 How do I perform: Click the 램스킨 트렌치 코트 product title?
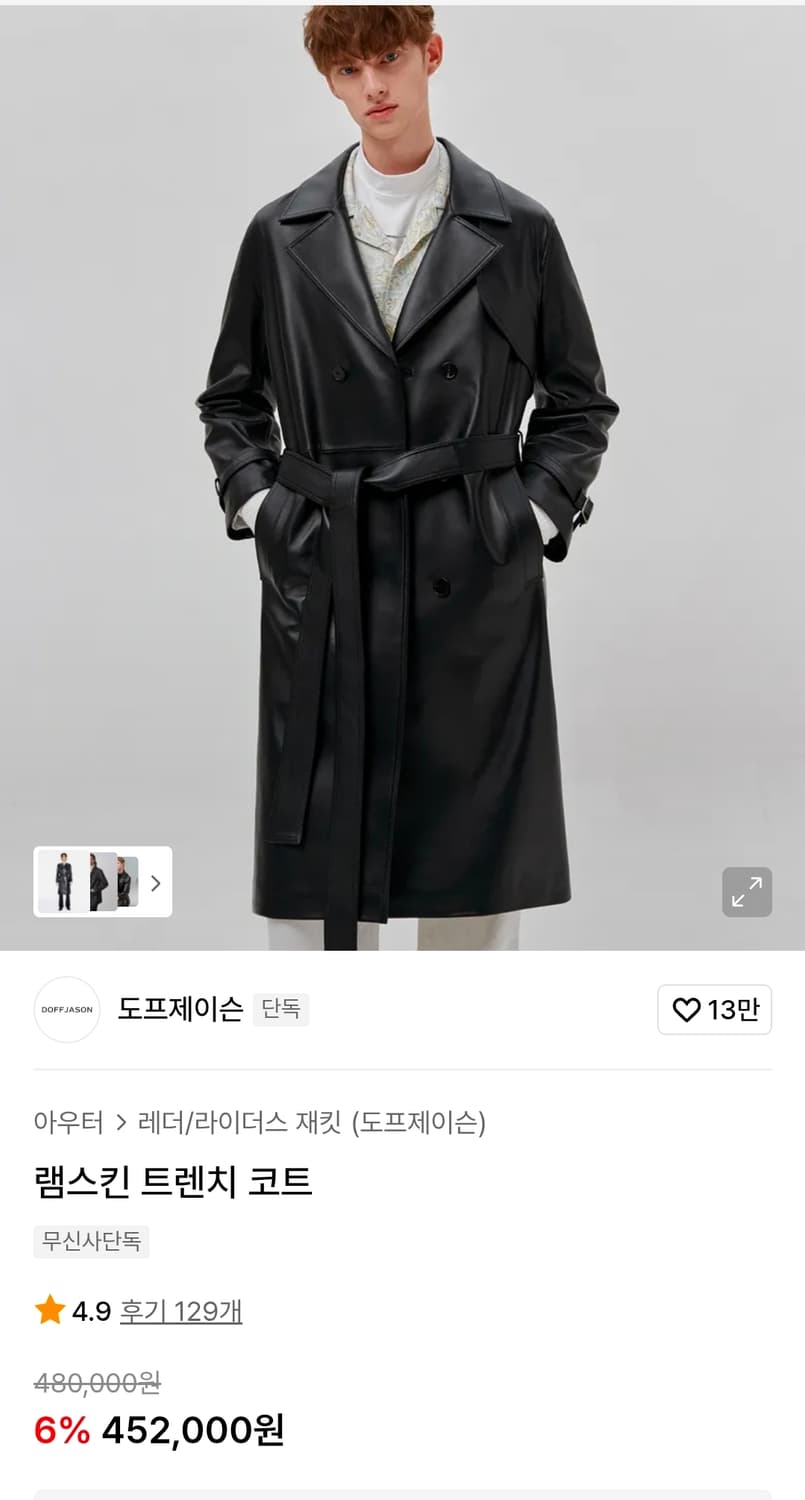(172, 1182)
